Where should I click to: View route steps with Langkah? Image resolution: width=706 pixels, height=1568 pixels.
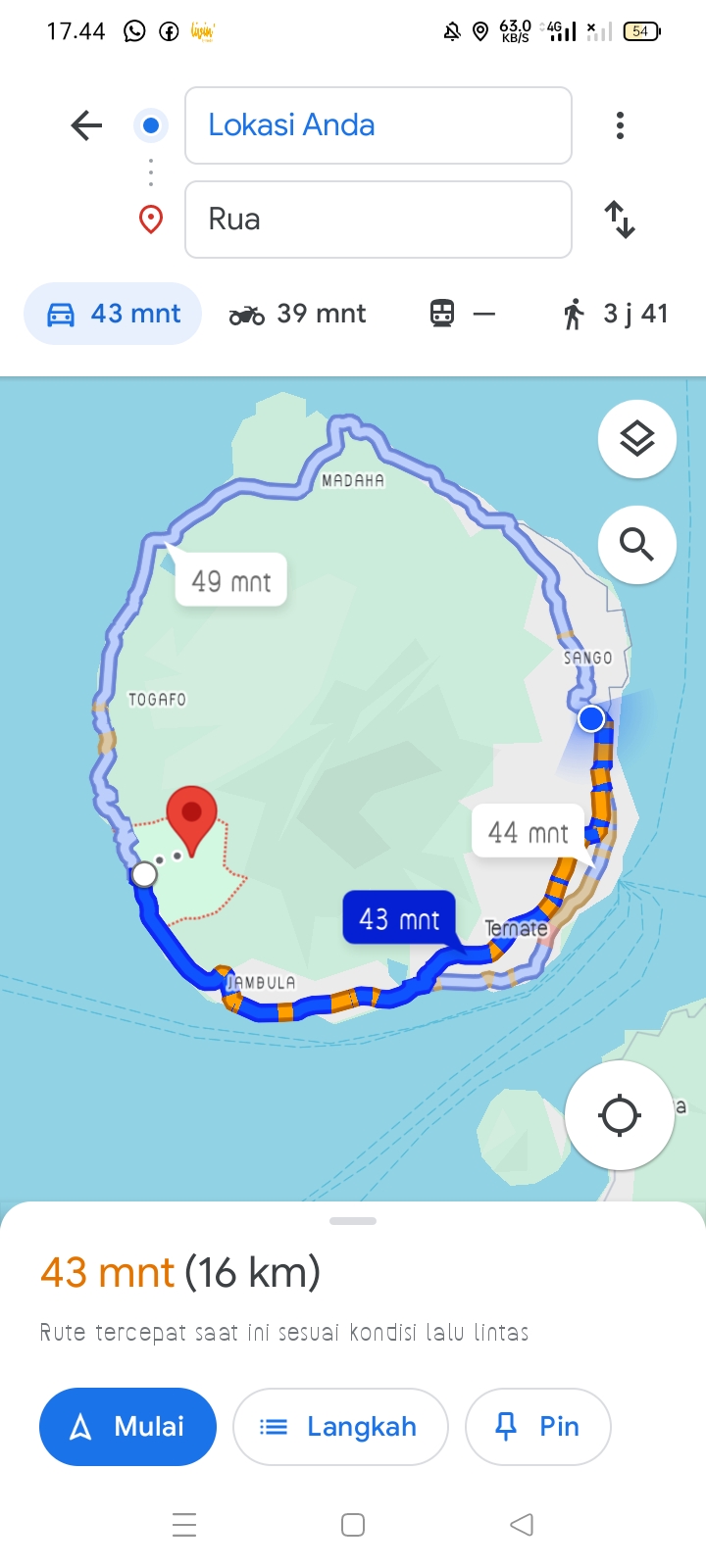point(340,1427)
